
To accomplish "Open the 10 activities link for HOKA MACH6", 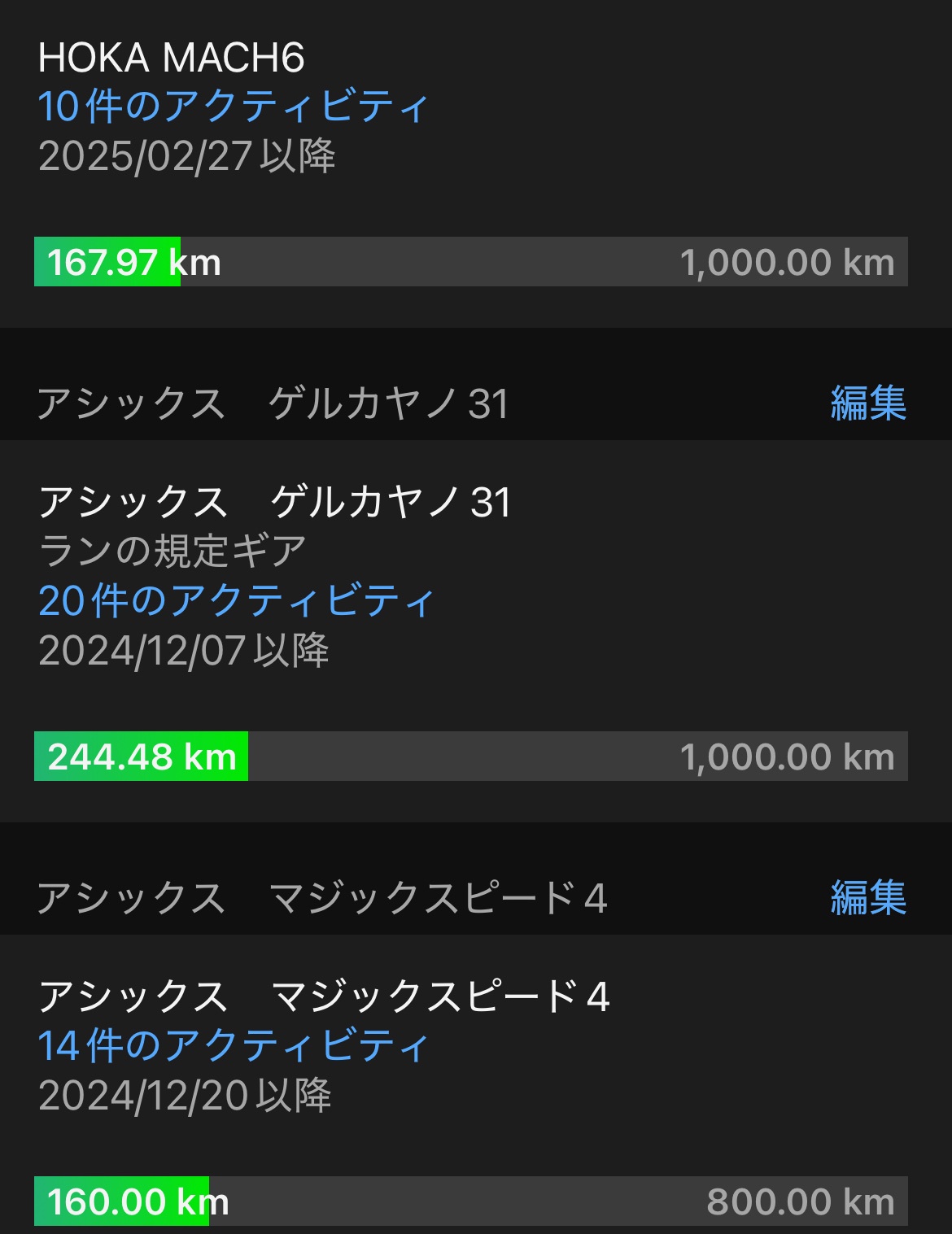I will [x=233, y=107].
